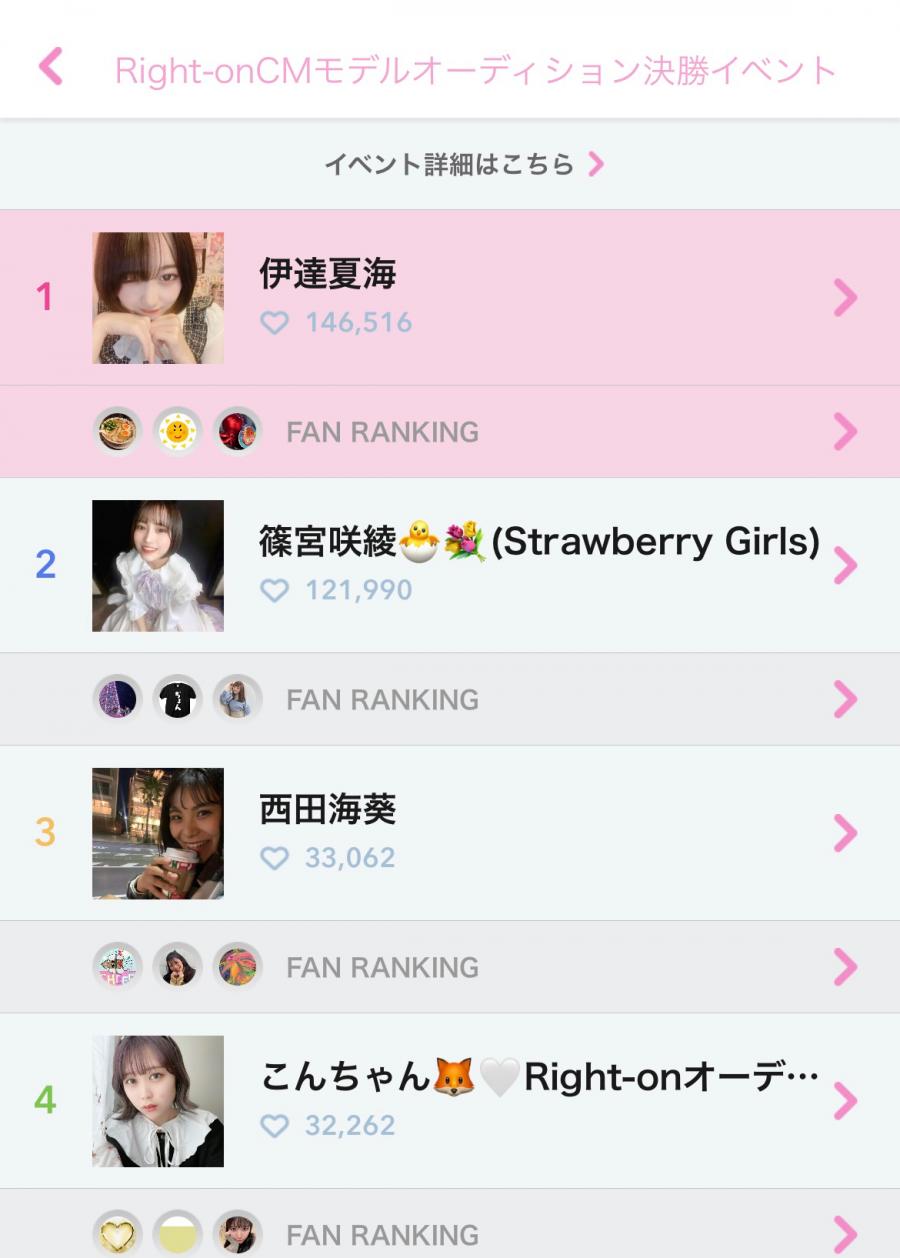Screen dimensions: 900x1258
Task: Open 篠宮咲綾 (Strawberry Girls) entry
Action: (450, 565)
